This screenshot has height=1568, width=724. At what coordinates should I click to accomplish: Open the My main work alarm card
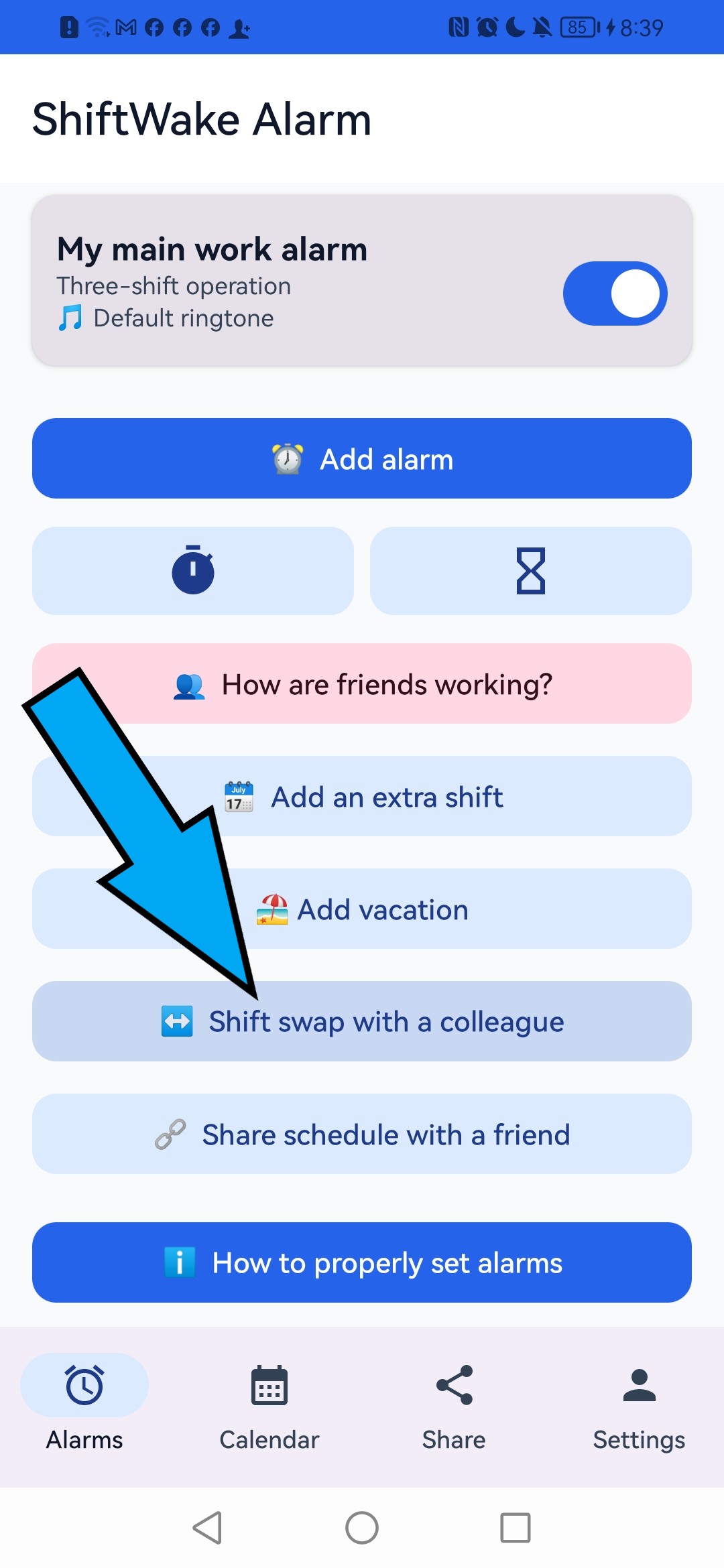362,280
